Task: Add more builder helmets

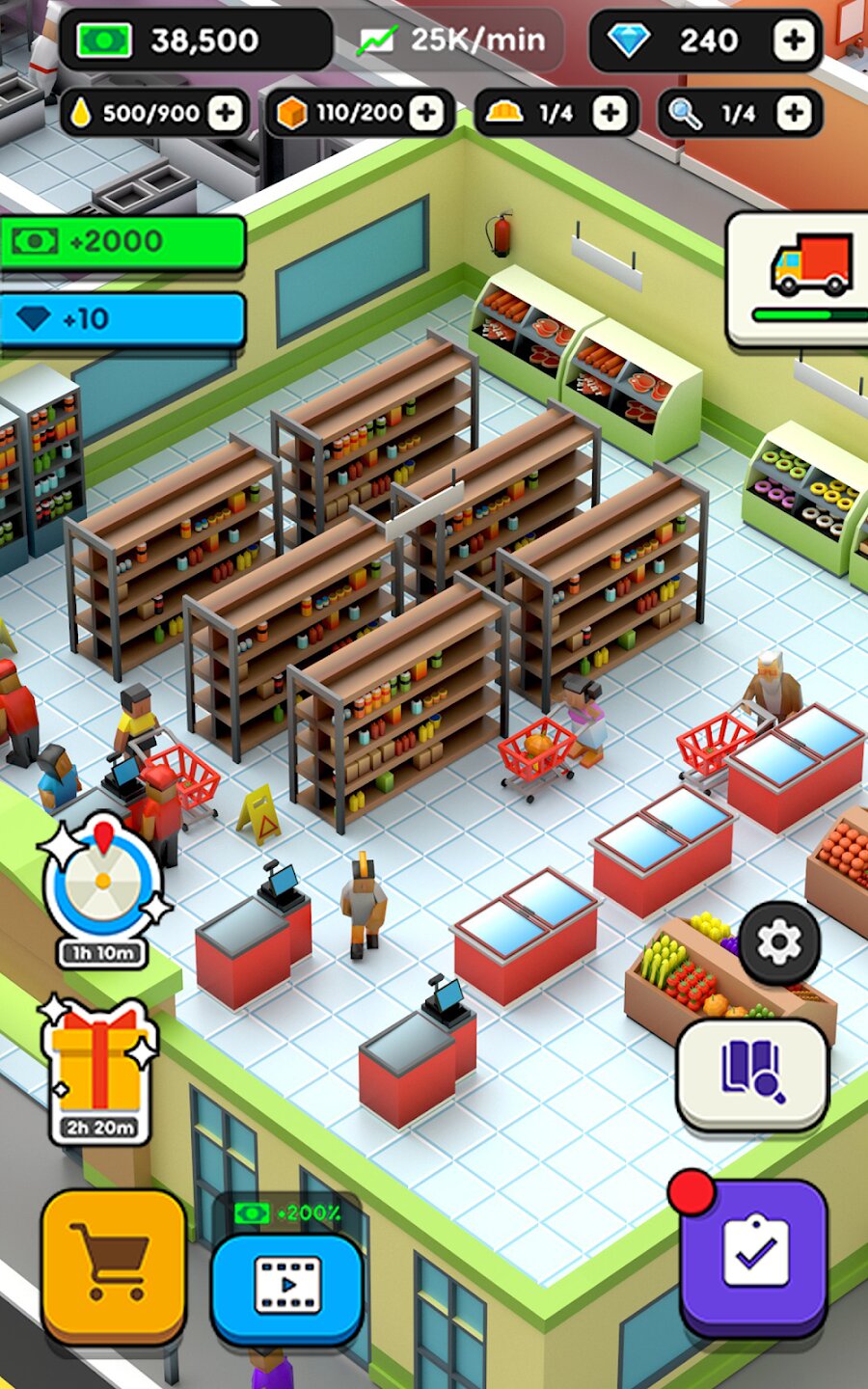Action: [x=610, y=114]
